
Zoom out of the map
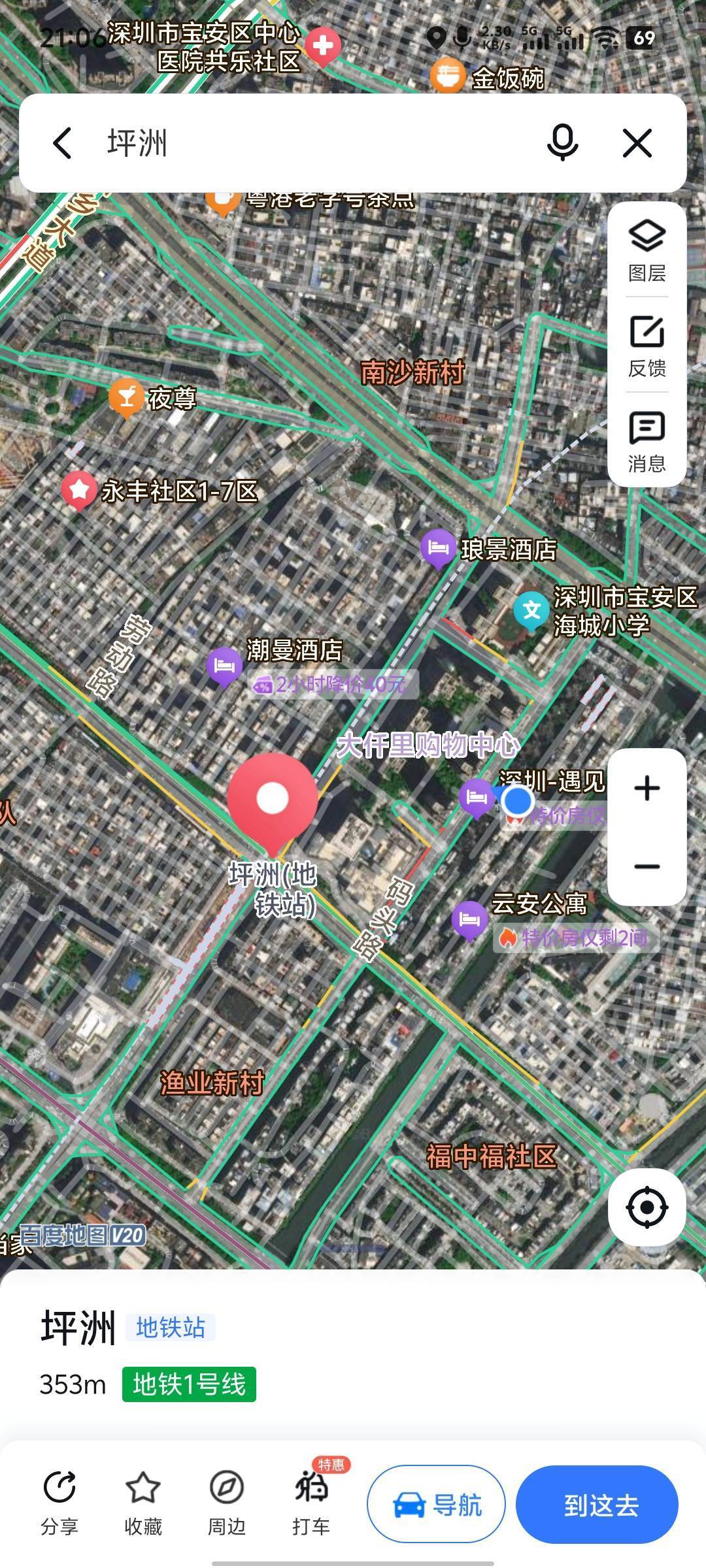(x=647, y=867)
